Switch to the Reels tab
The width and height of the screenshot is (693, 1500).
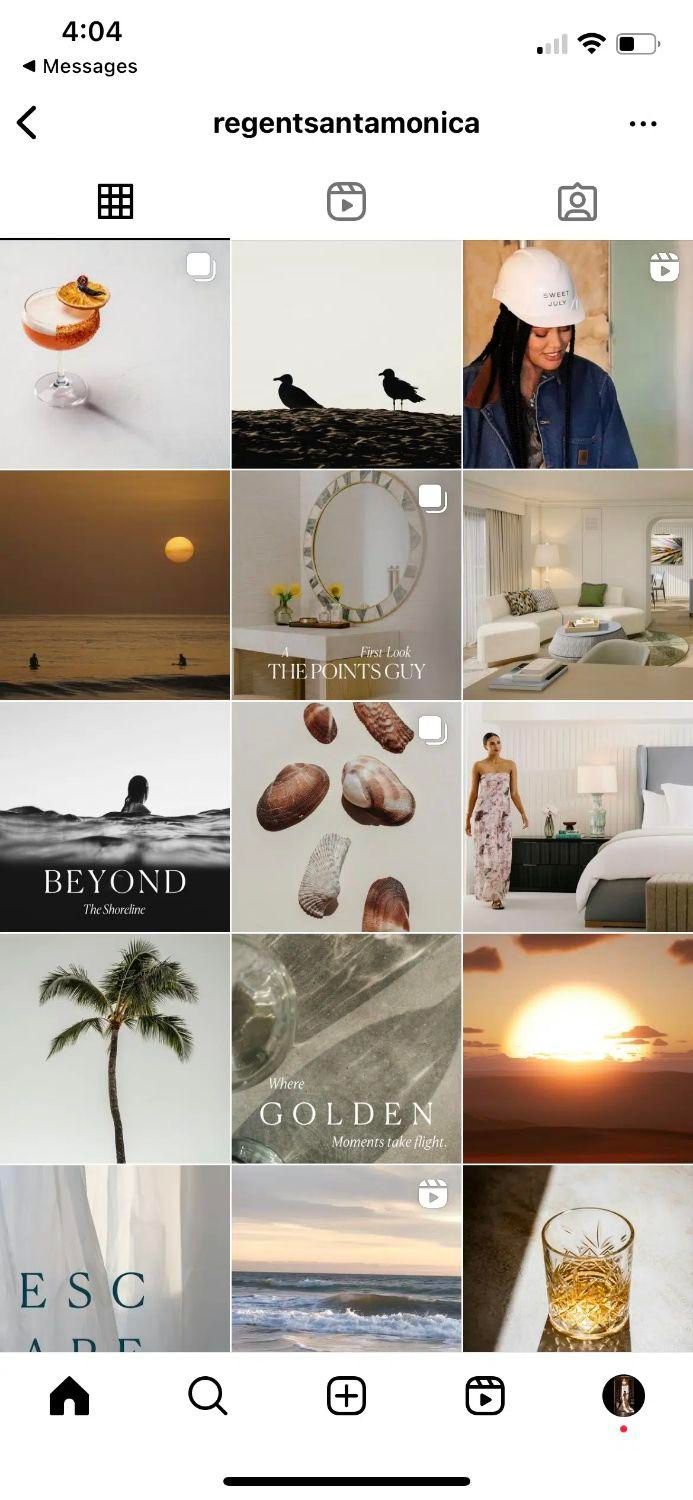(346, 202)
